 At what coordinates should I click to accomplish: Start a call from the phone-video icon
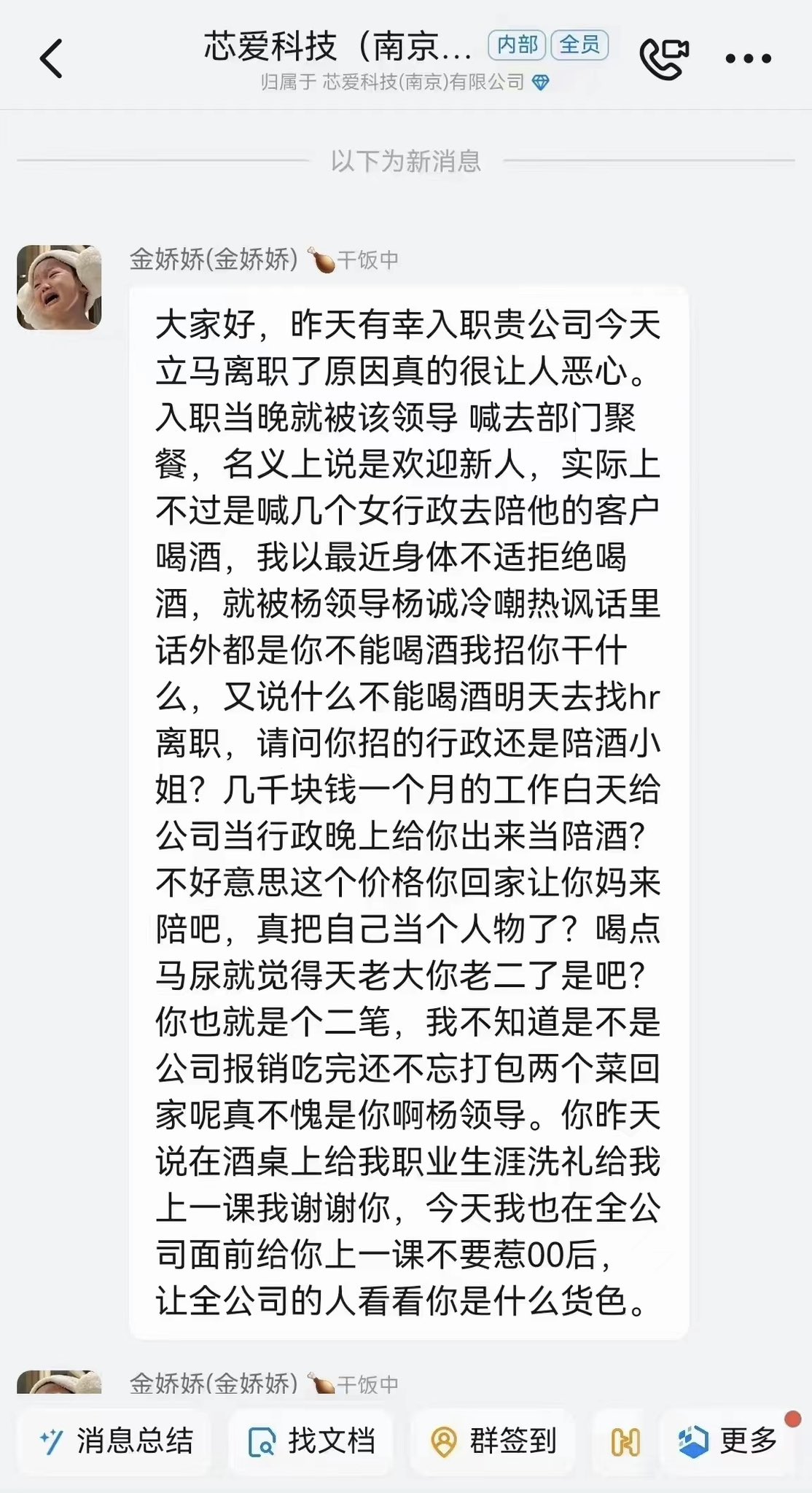[x=664, y=58]
